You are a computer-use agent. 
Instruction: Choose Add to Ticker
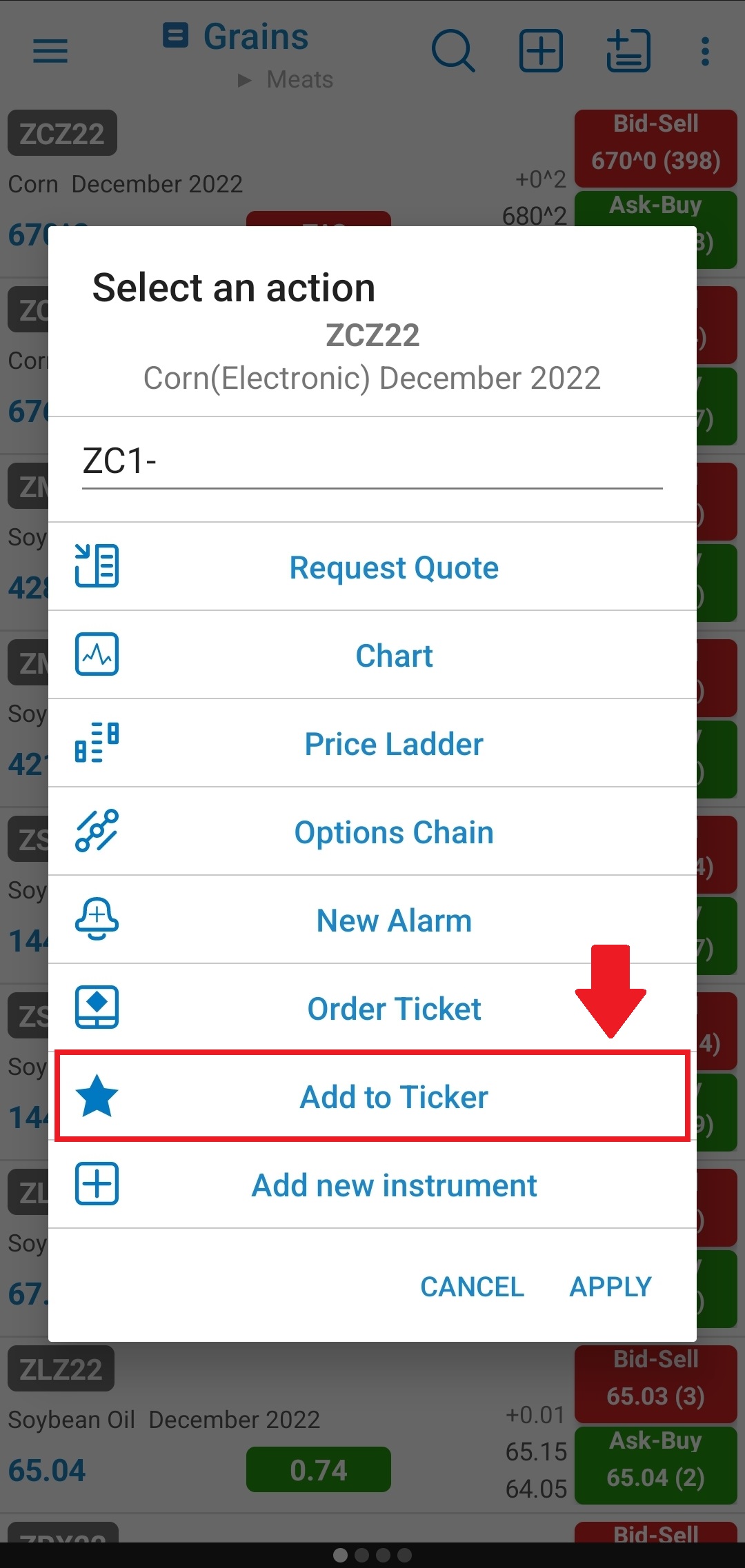tap(372, 1096)
